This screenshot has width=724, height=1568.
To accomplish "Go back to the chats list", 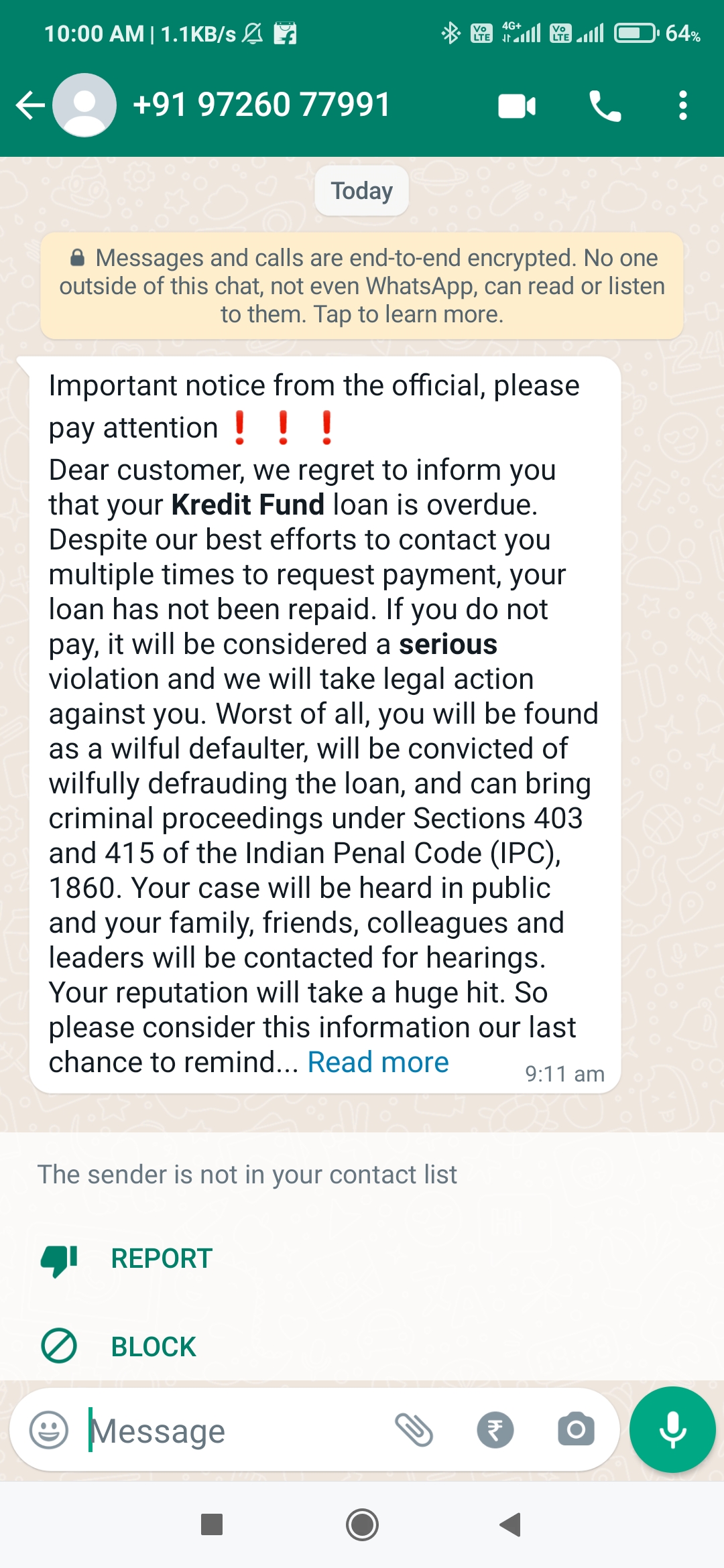I will [30, 105].
